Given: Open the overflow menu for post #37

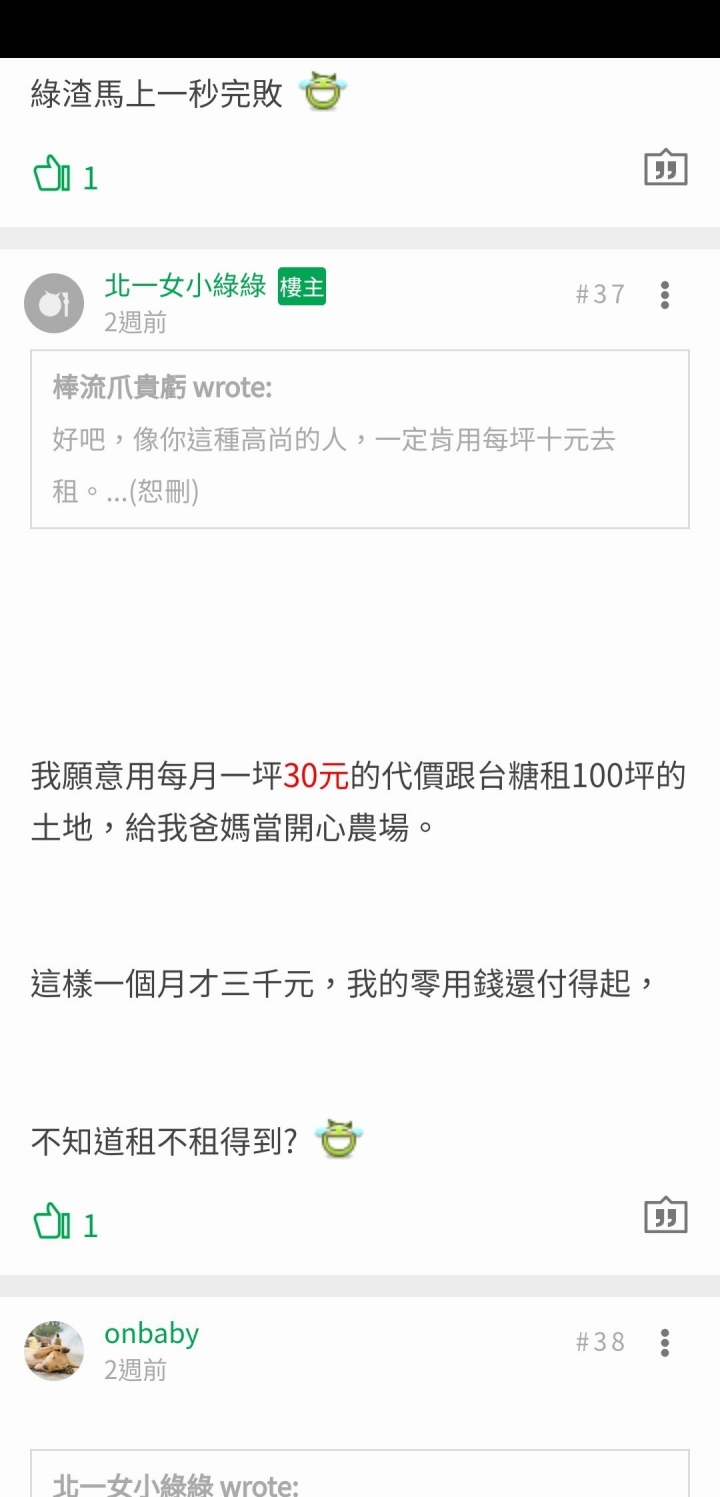Looking at the screenshot, I should point(665,295).
